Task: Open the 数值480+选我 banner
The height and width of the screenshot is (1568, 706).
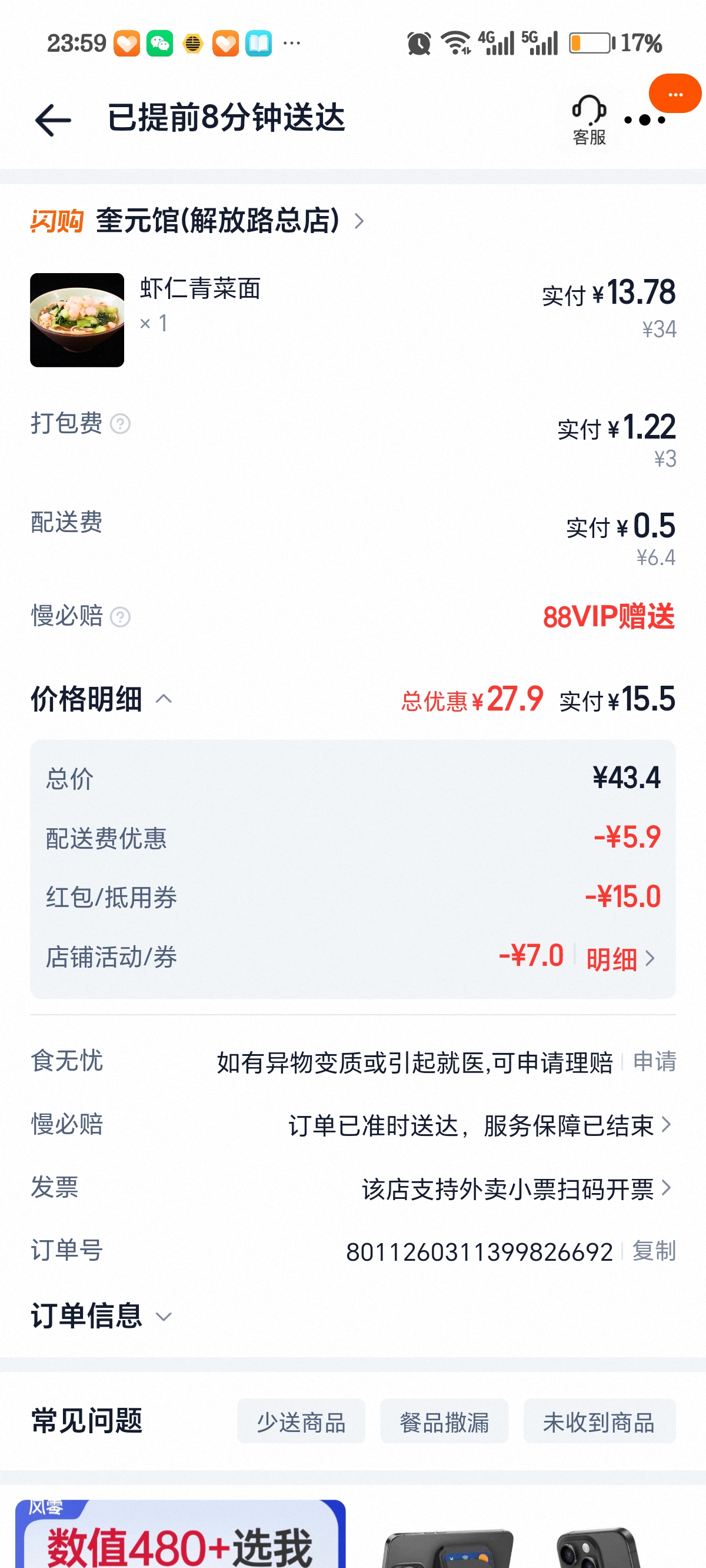Action: coord(180,1537)
